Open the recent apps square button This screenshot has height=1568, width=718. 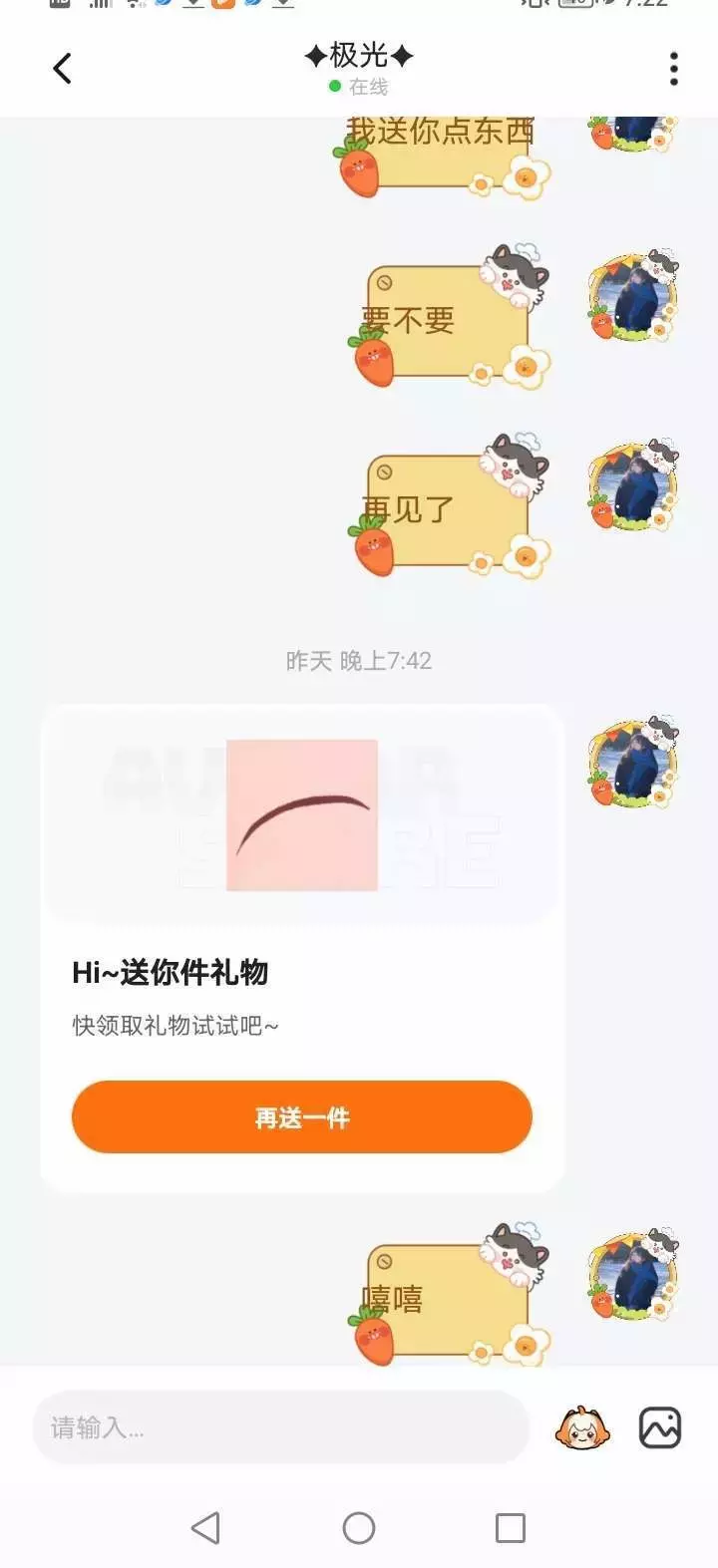click(x=511, y=1528)
